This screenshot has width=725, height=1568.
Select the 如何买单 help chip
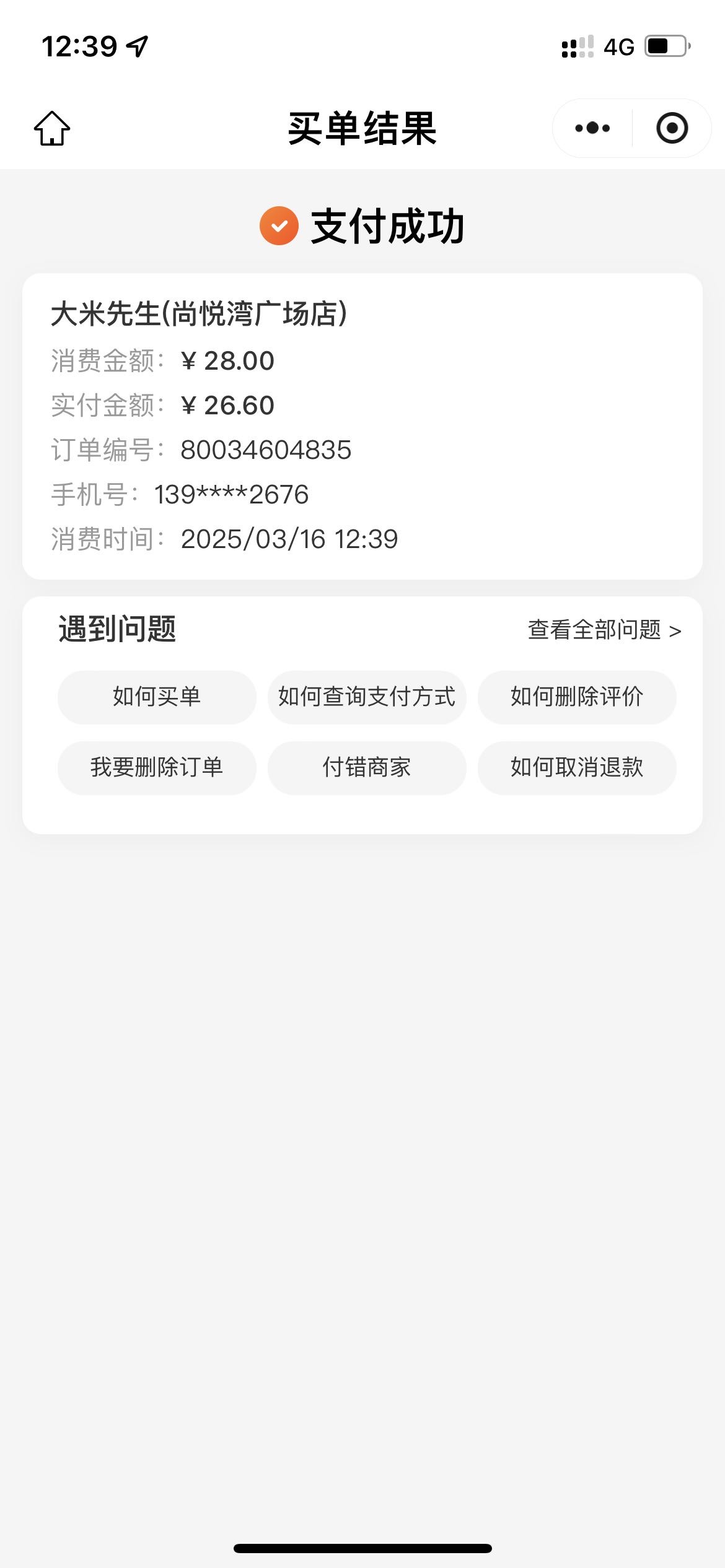pos(157,697)
